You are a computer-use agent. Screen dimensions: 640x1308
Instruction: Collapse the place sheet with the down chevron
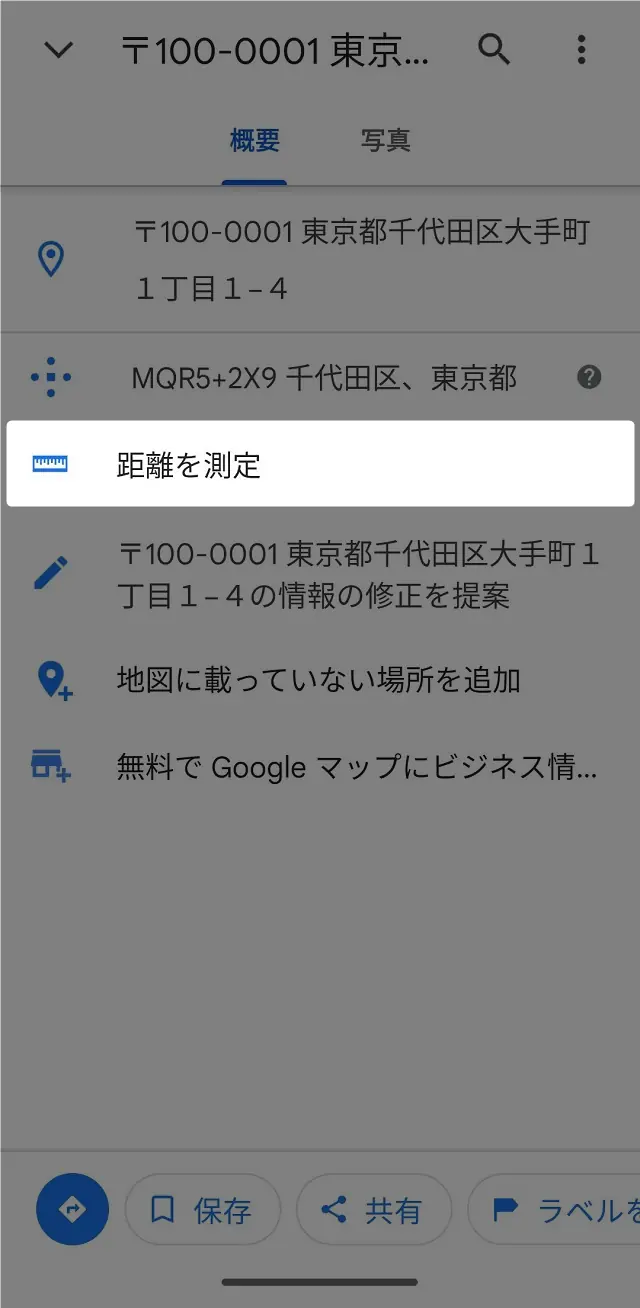point(59,50)
